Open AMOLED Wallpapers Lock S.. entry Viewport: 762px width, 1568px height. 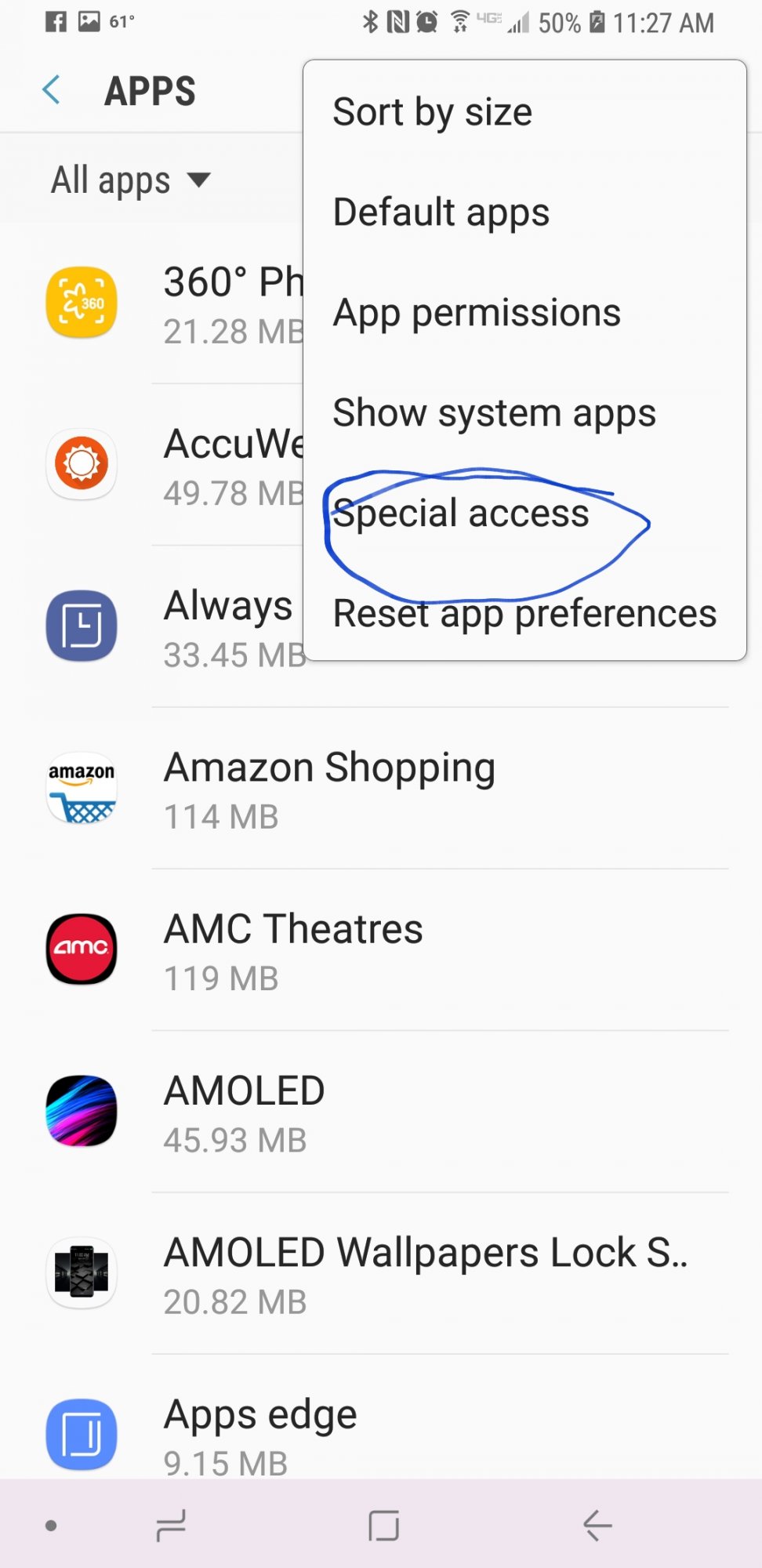tap(381, 1274)
